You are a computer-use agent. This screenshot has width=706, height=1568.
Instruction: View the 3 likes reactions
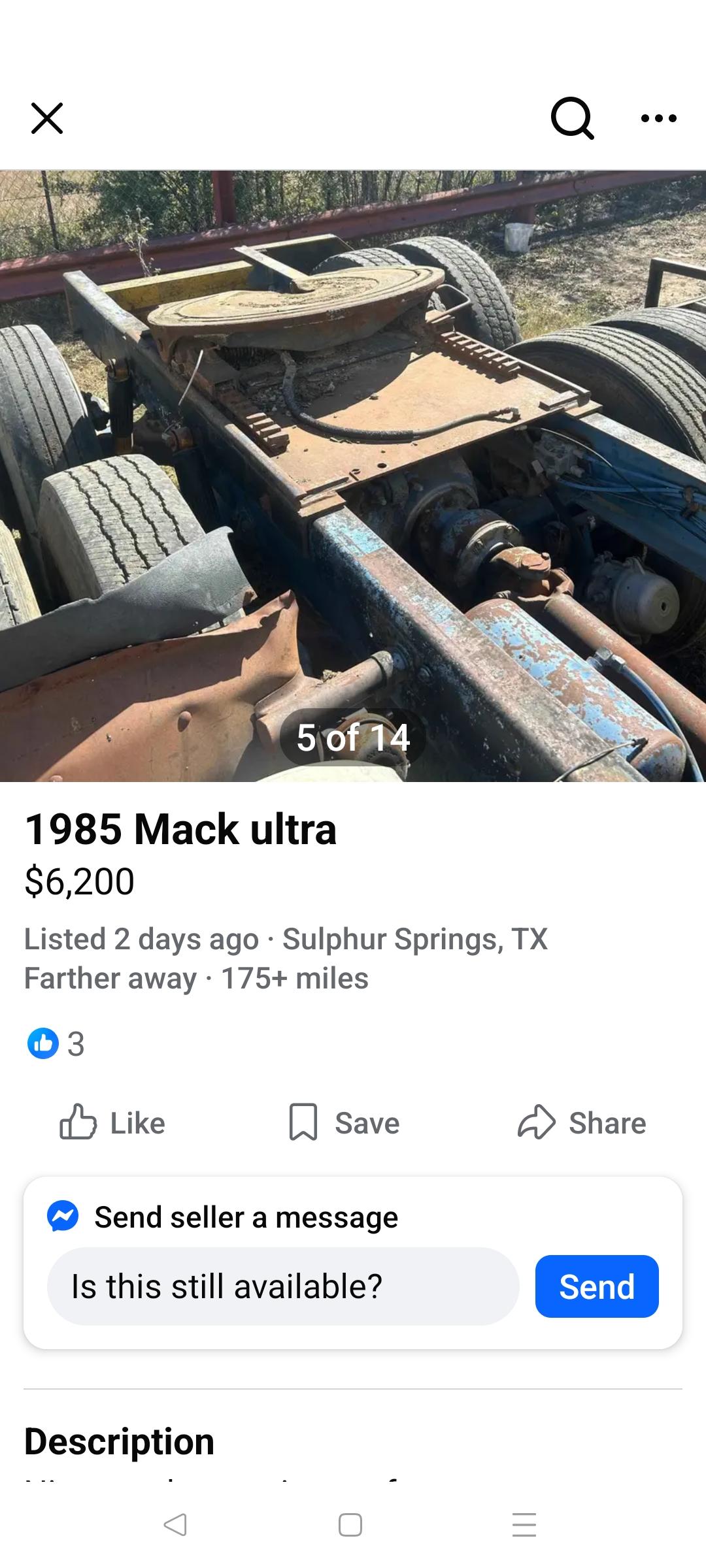coord(57,1043)
